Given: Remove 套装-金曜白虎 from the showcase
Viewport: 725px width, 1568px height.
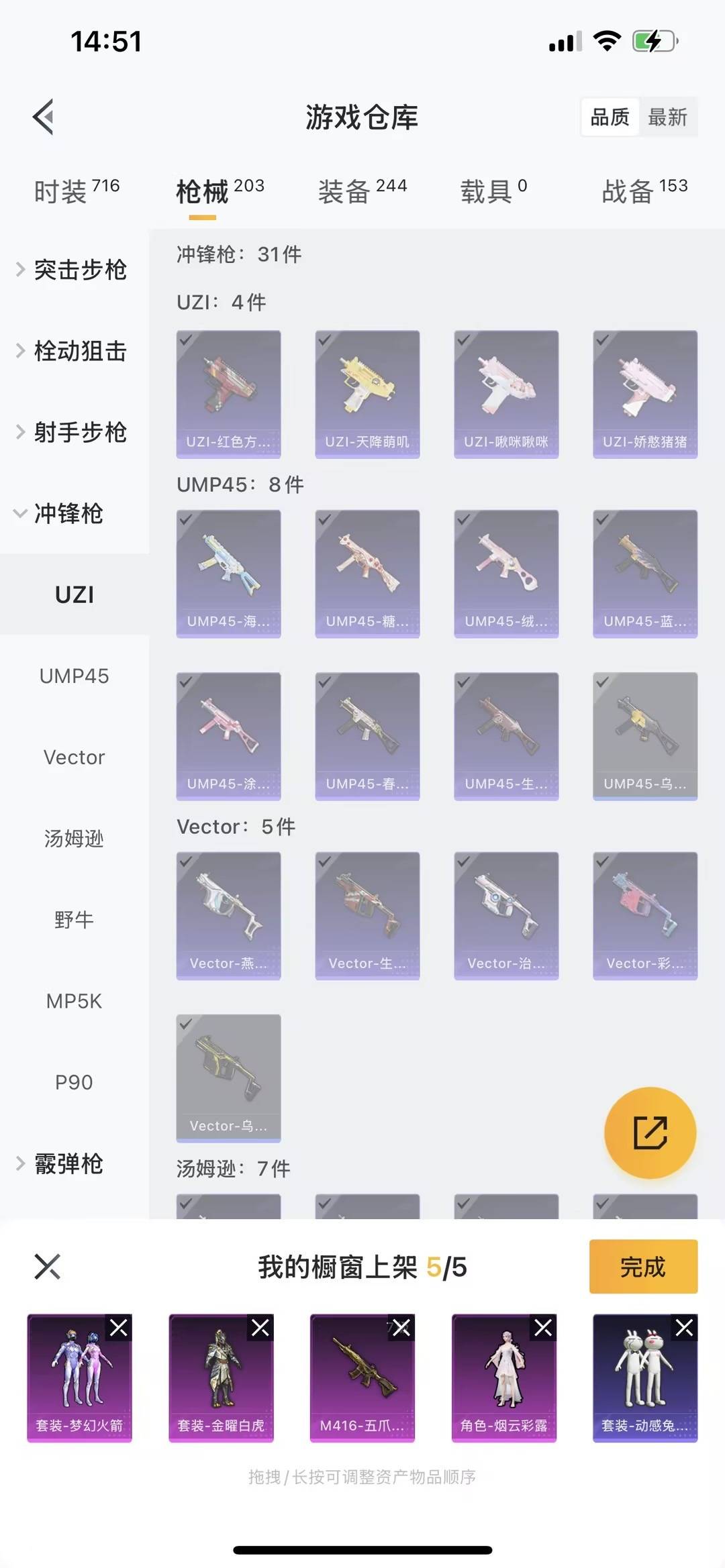Looking at the screenshot, I should coord(260,1327).
